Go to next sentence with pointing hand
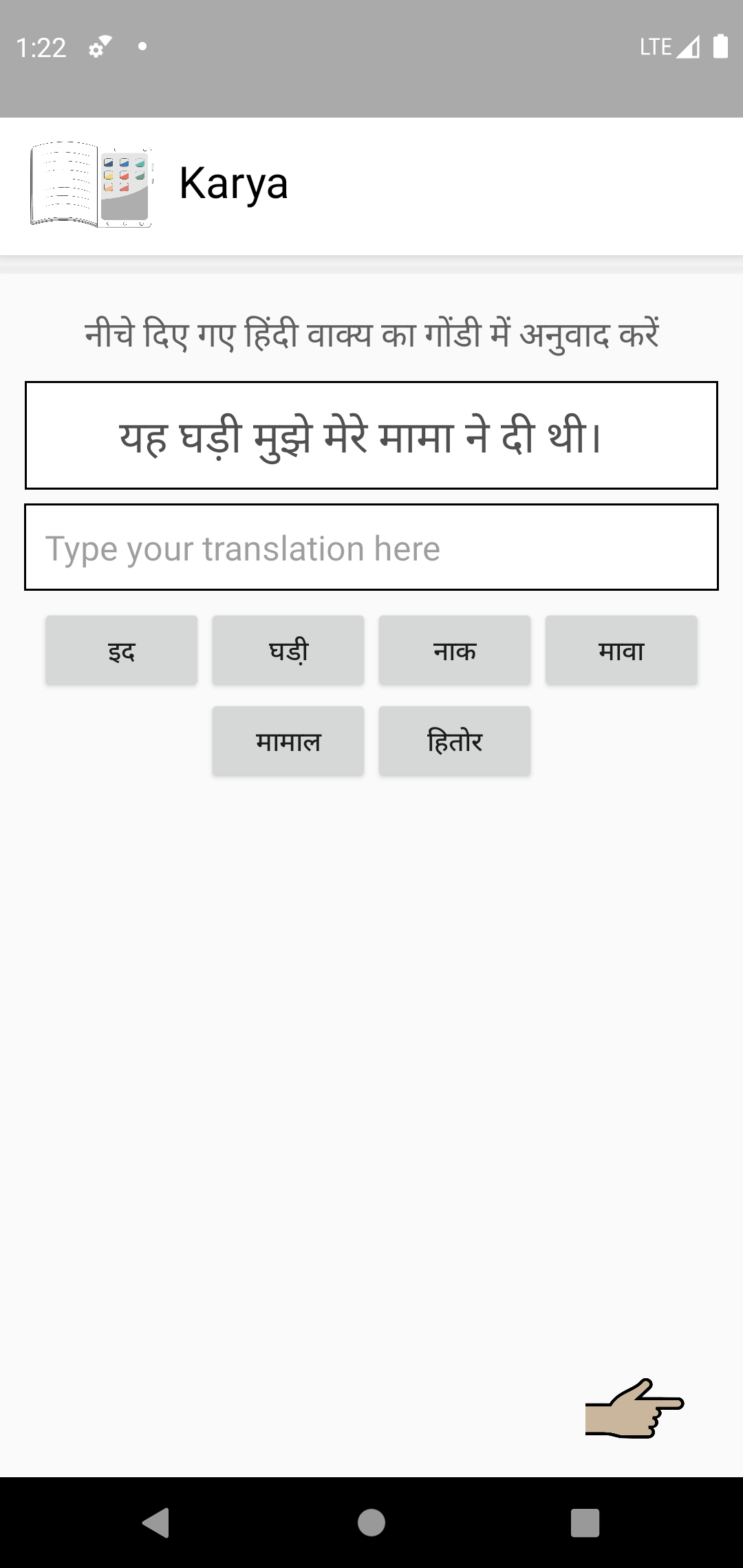Viewport: 743px width, 1568px height. pyautogui.click(x=634, y=1410)
